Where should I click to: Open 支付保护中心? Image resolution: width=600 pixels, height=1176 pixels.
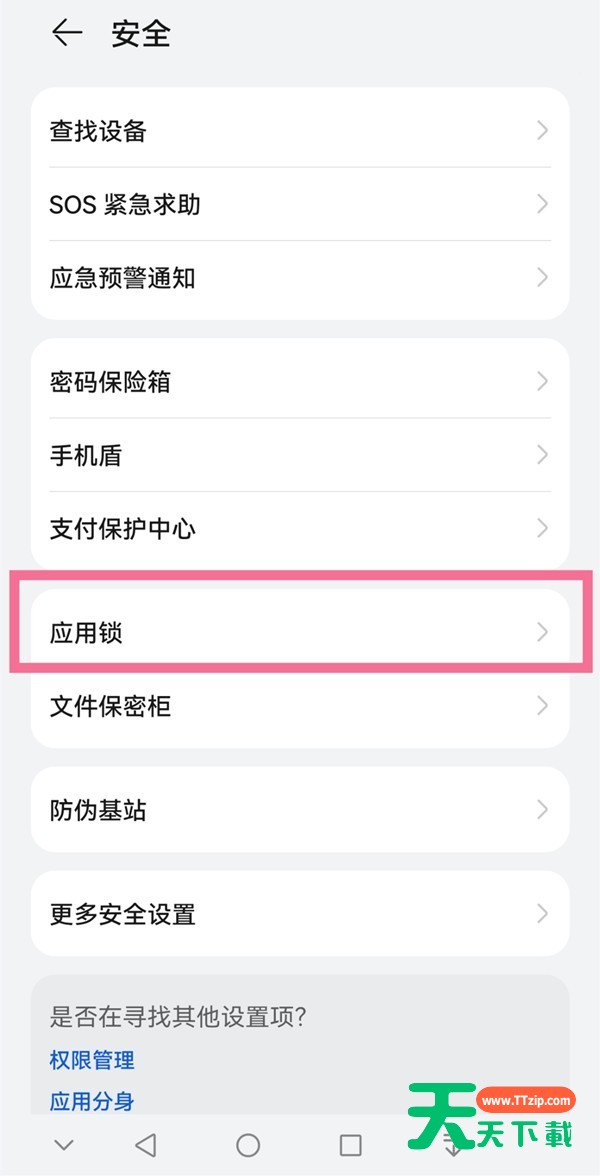tap(300, 528)
